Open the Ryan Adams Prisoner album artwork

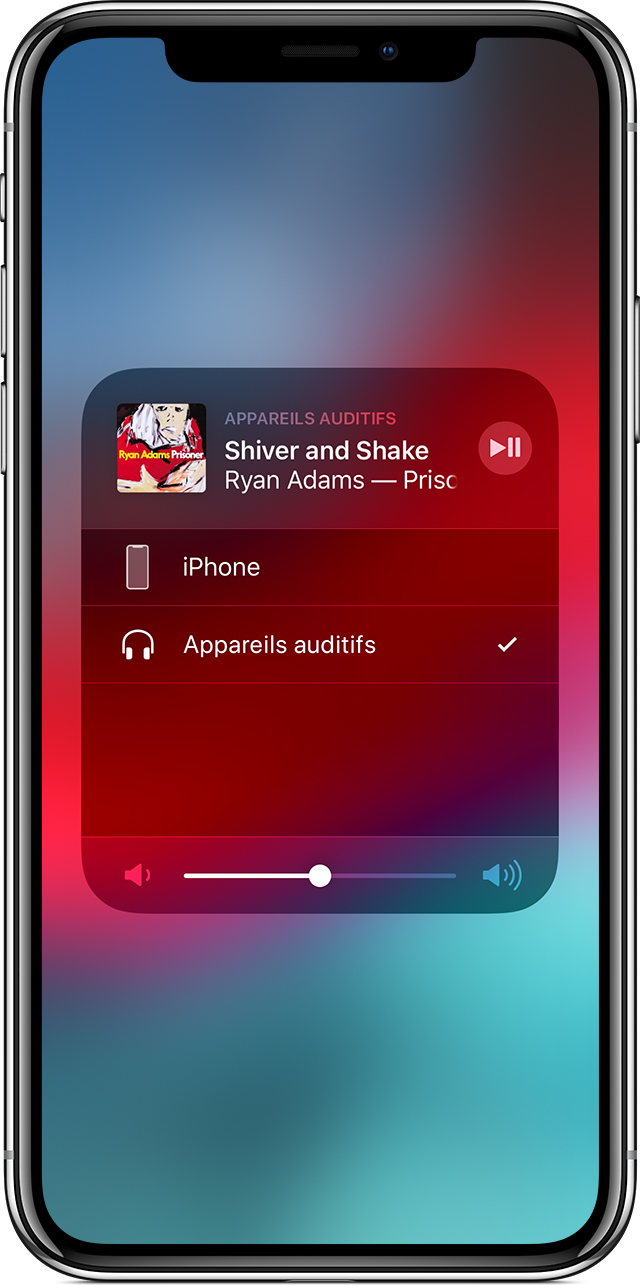[x=161, y=448]
